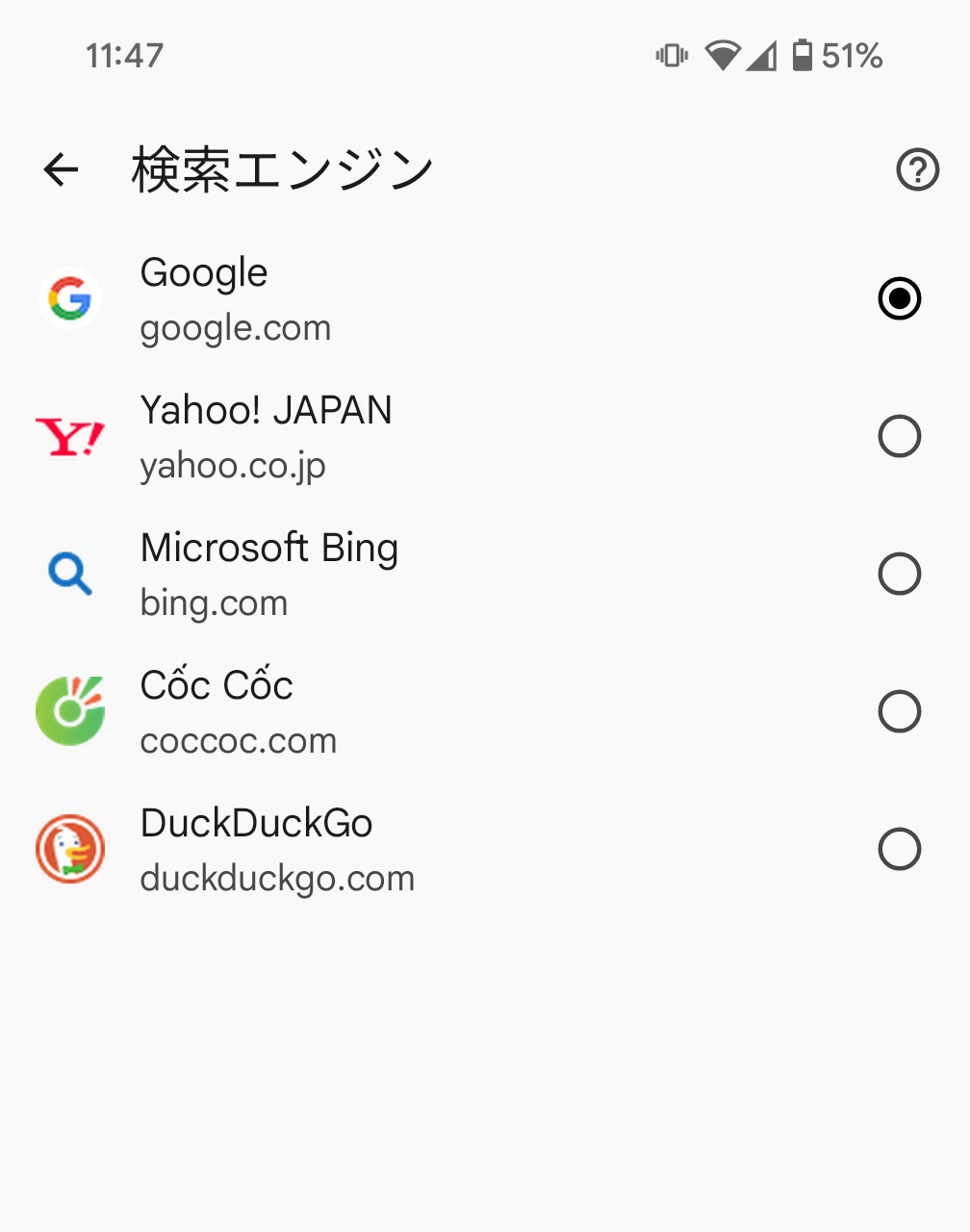Click the coccoc.com subtitle text

pos(238,740)
